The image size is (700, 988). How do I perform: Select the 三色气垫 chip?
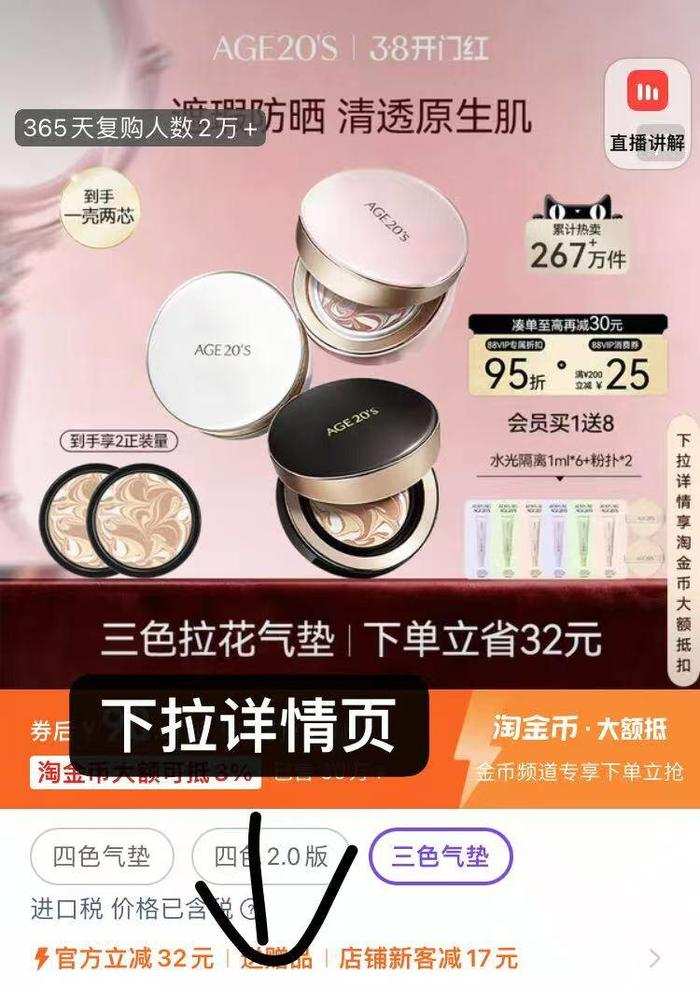(440, 857)
